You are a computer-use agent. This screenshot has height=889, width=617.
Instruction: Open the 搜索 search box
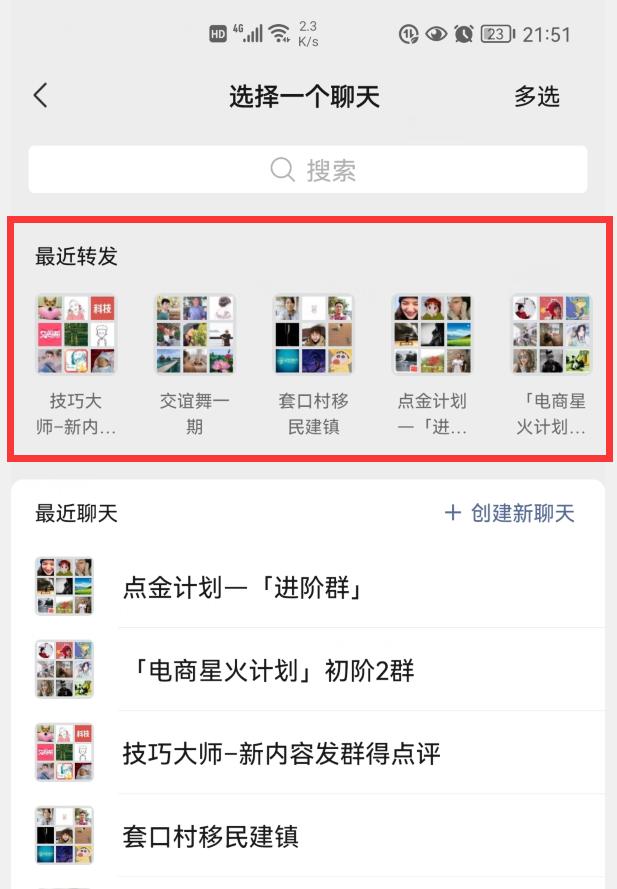tap(308, 170)
